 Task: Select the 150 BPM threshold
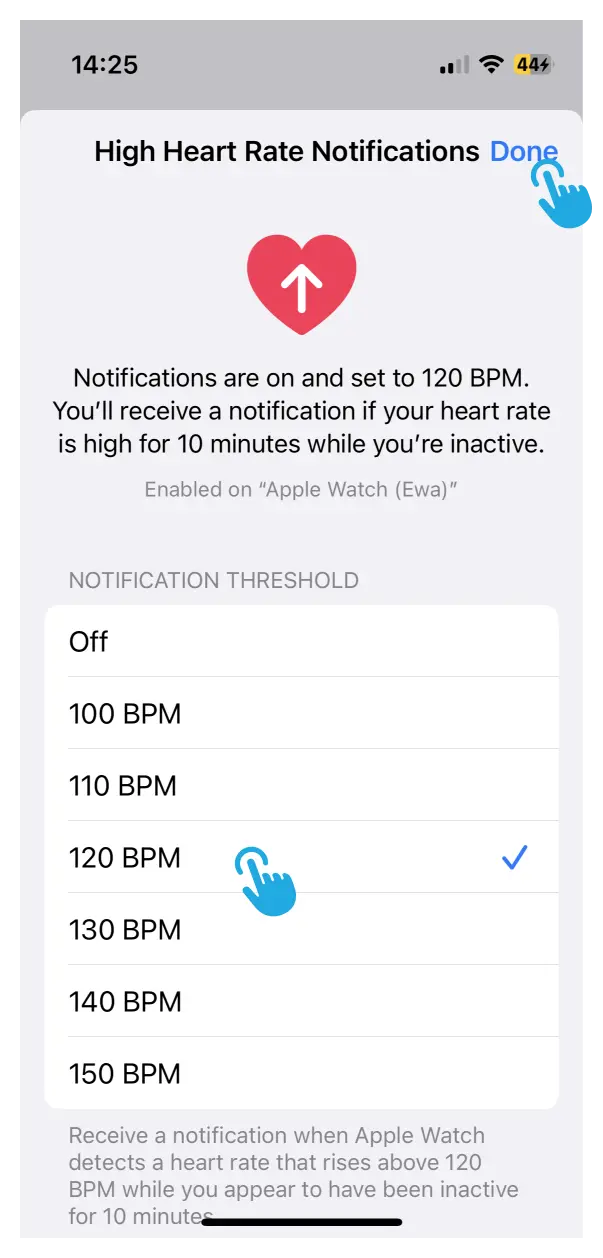click(x=301, y=1073)
